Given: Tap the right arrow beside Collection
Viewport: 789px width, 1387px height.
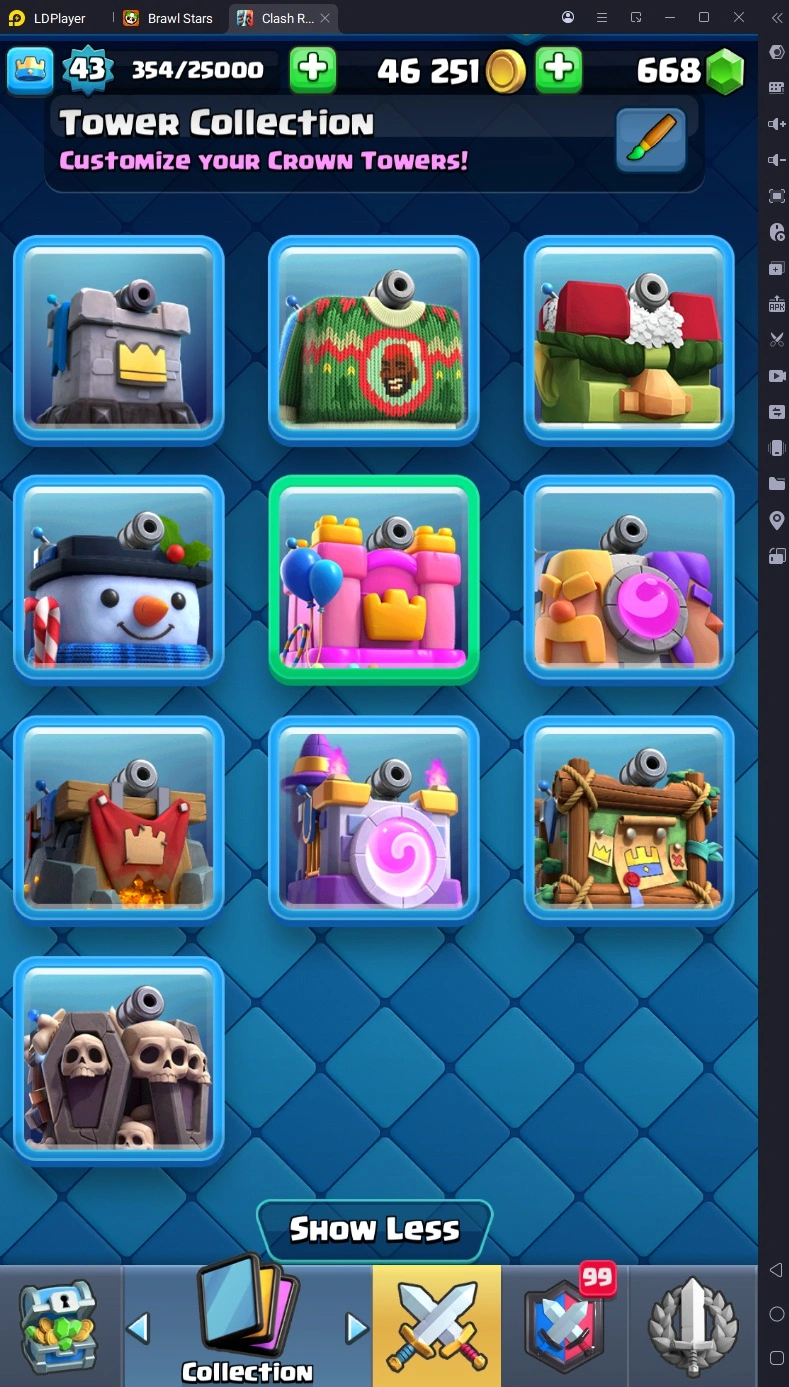Looking at the screenshot, I should [356, 1328].
